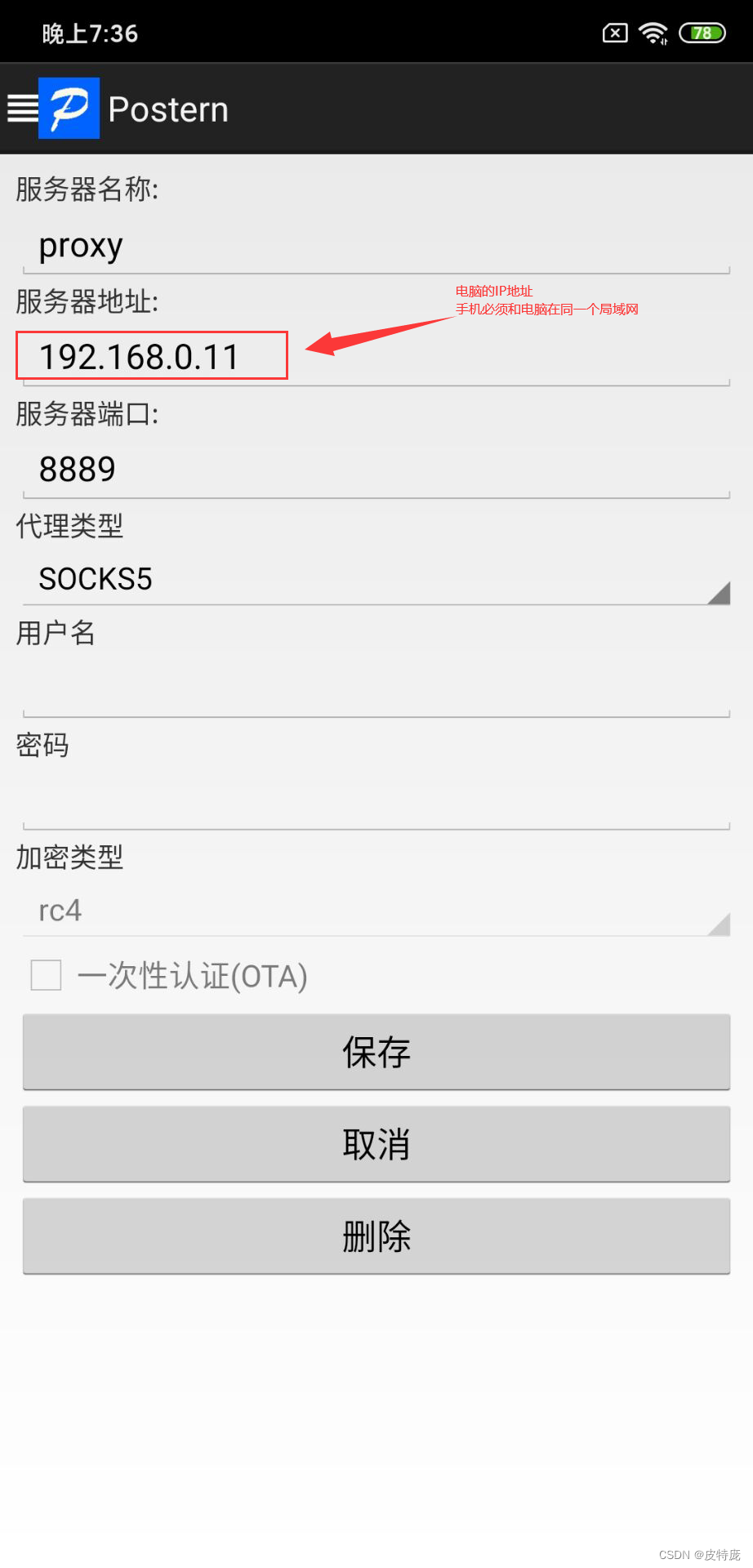Tap the status bar clock
Viewport: 753px width, 1568px height.
tap(90, 33)
